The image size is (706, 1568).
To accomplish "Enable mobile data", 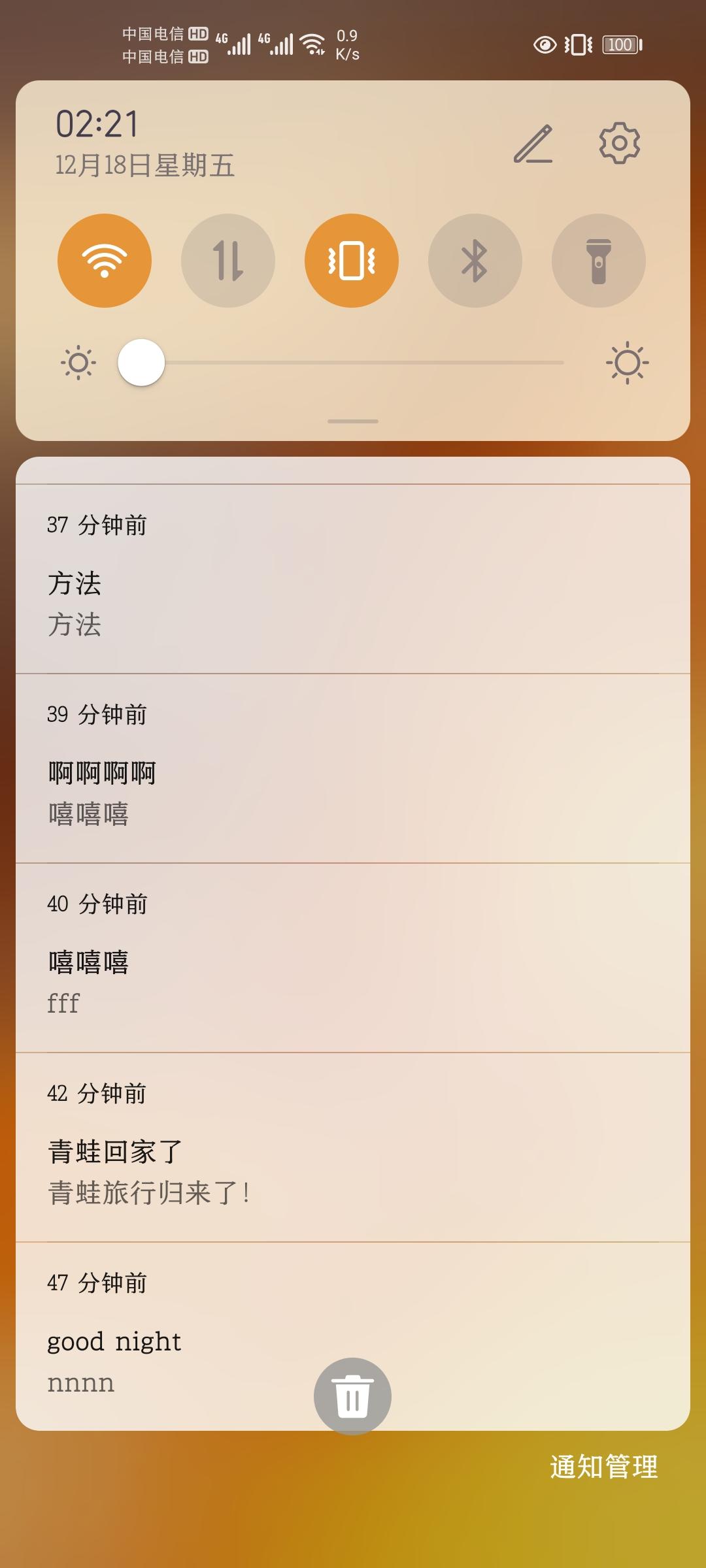I will click(x=228, y=261).
